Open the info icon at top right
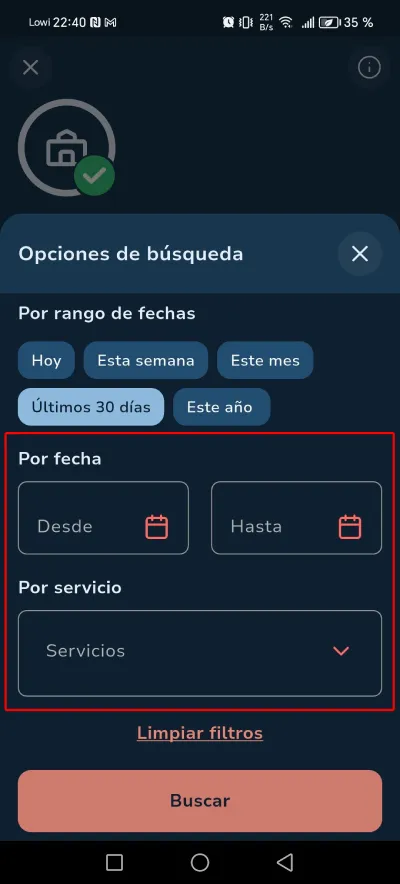 coord(369,68)
